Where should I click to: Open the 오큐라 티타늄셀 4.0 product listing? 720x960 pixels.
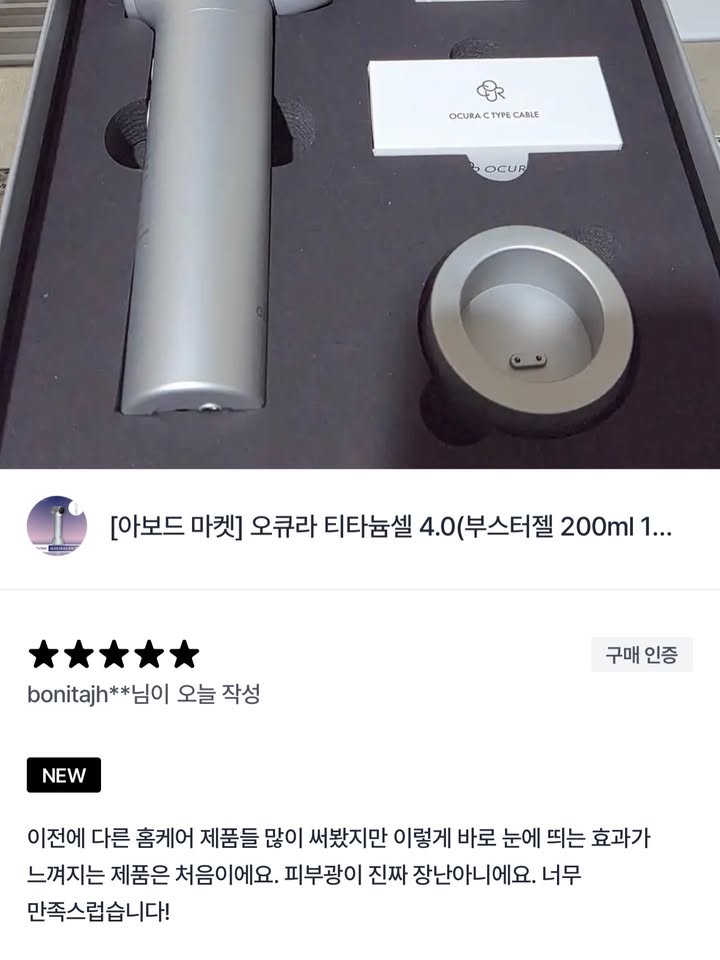click(390, 528)
